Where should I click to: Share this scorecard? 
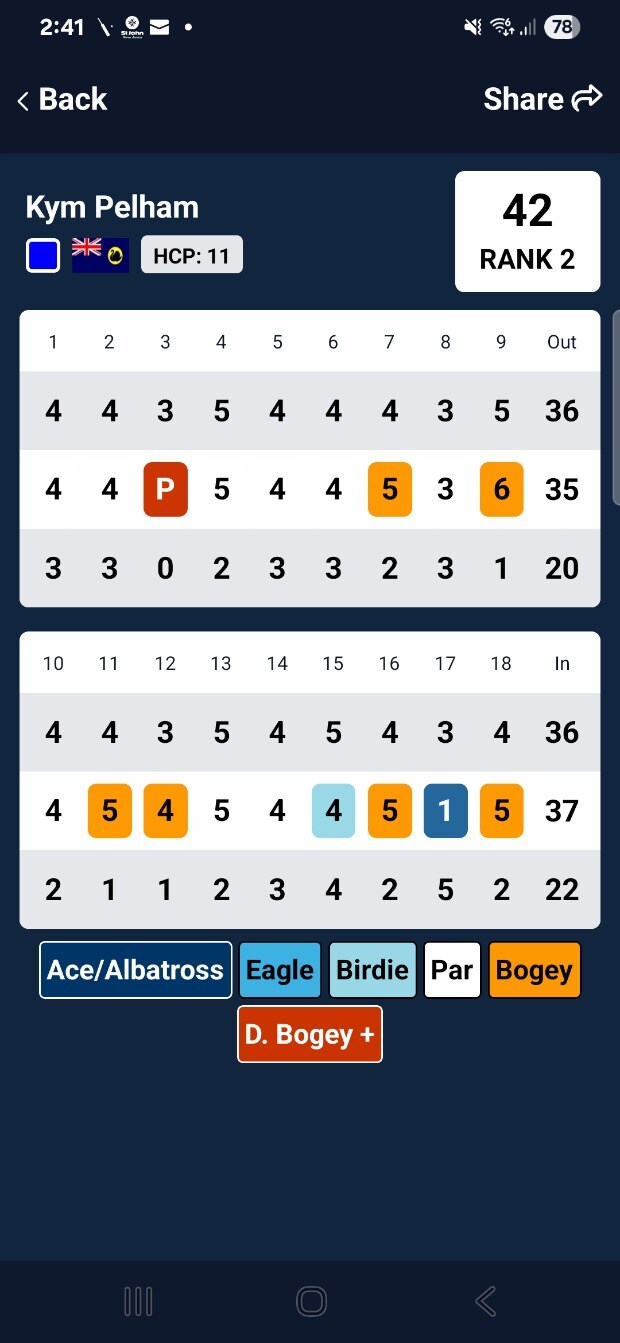(x=542, y=99)
